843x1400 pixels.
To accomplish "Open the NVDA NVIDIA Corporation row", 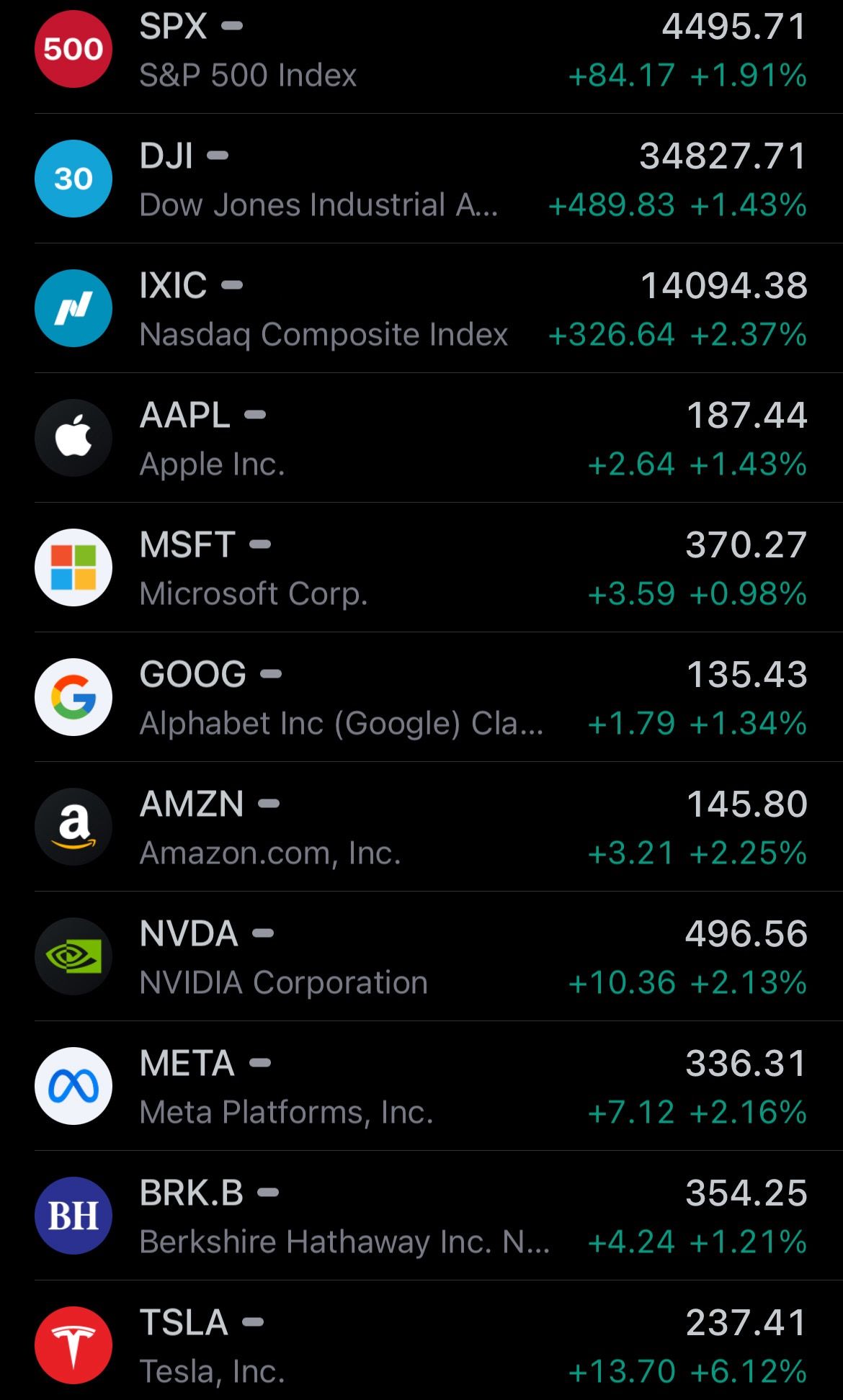I will coord(421,957).
